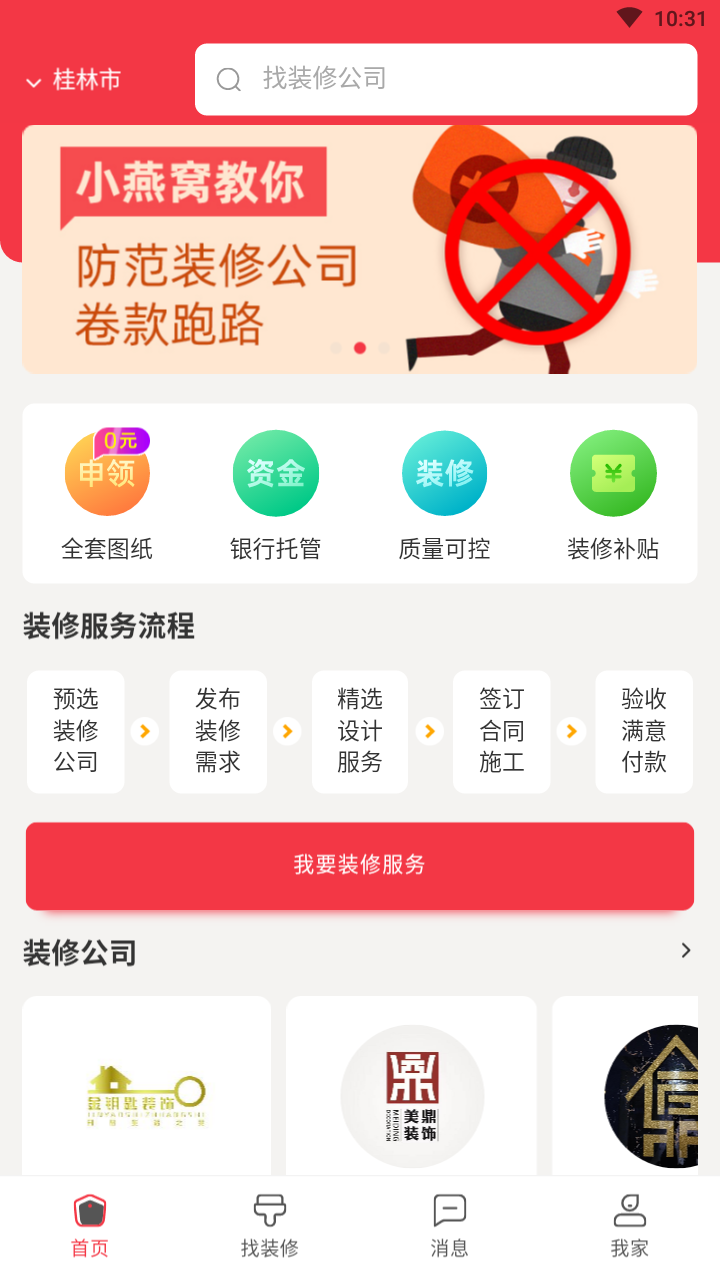The height and width of the screenshot is (1280, 720).
Task: Open the 美鼎装饰 company card
Action: pyautogui.click(x=411, y=1090)
